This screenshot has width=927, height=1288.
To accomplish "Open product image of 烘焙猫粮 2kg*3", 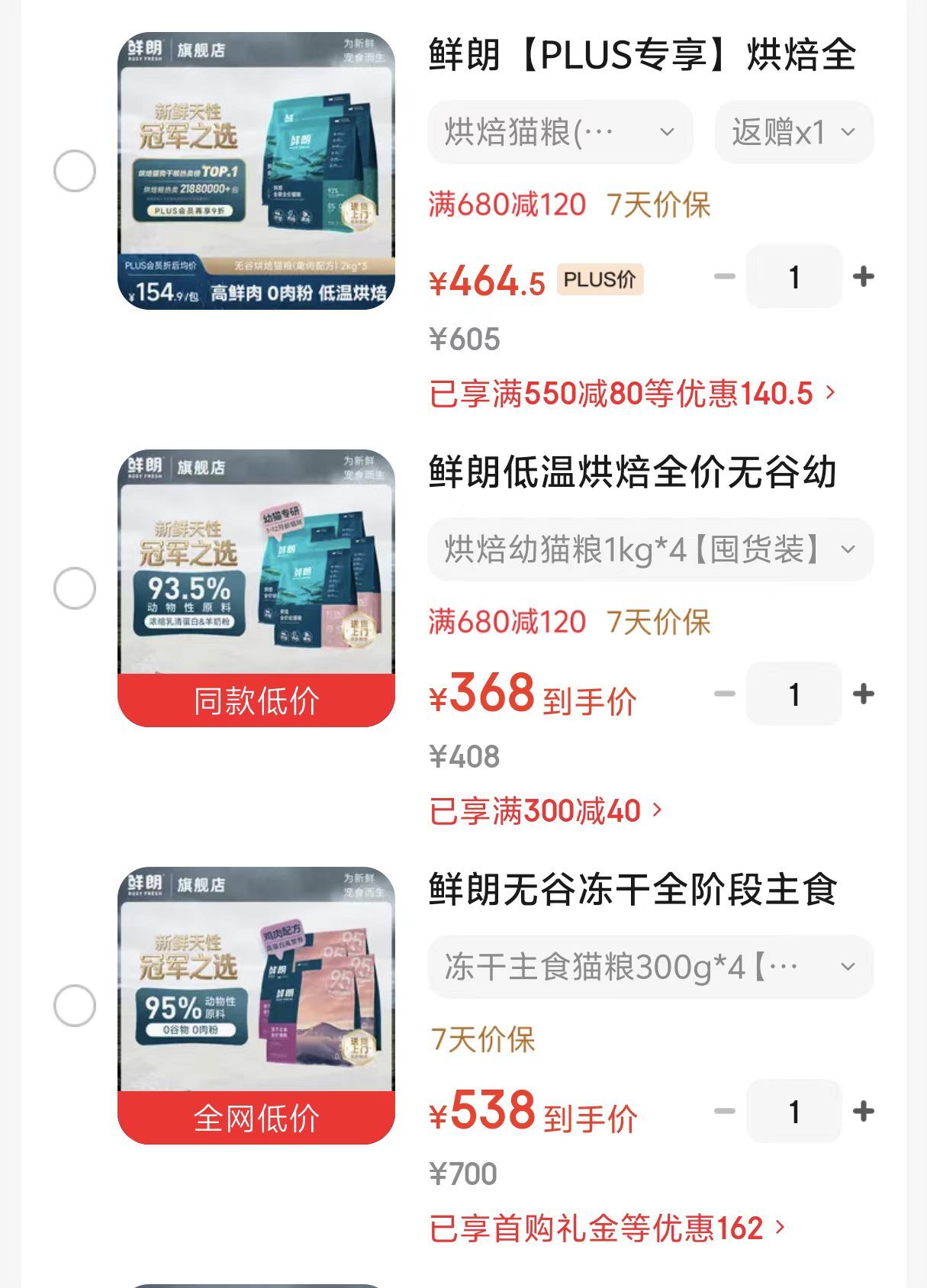I will pyautogui.click(x=256, y=171).
